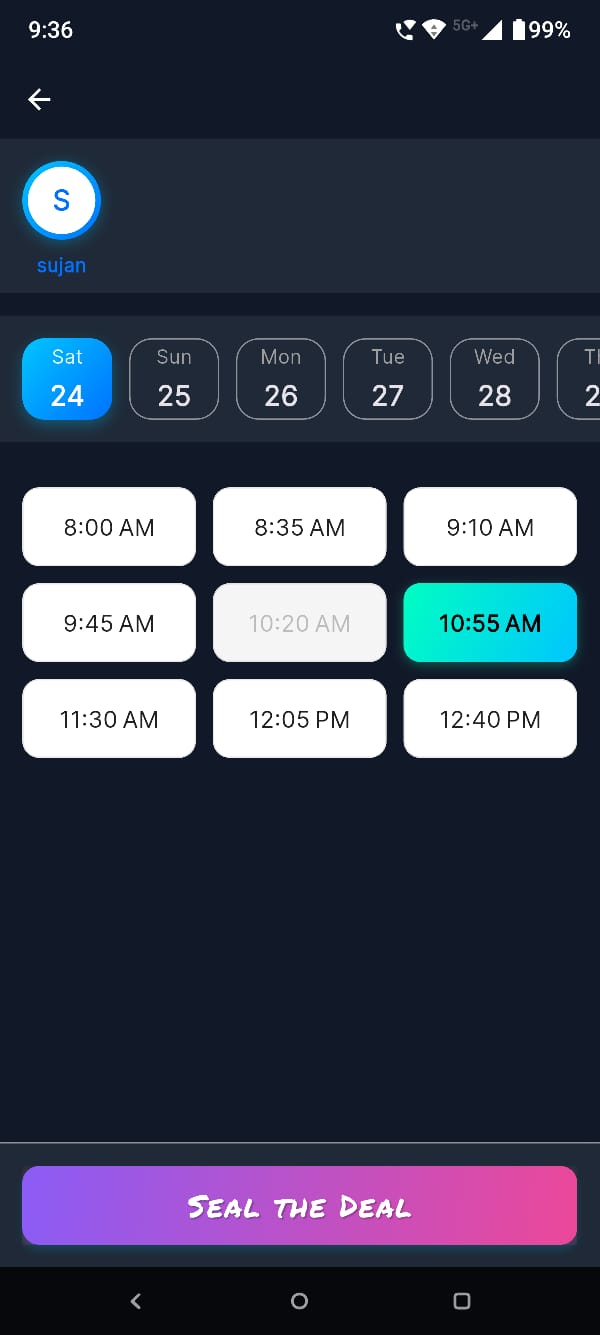Screen dimensions: 600x1335
Task: Go back using the top arrow
Action: pos(39,99)
